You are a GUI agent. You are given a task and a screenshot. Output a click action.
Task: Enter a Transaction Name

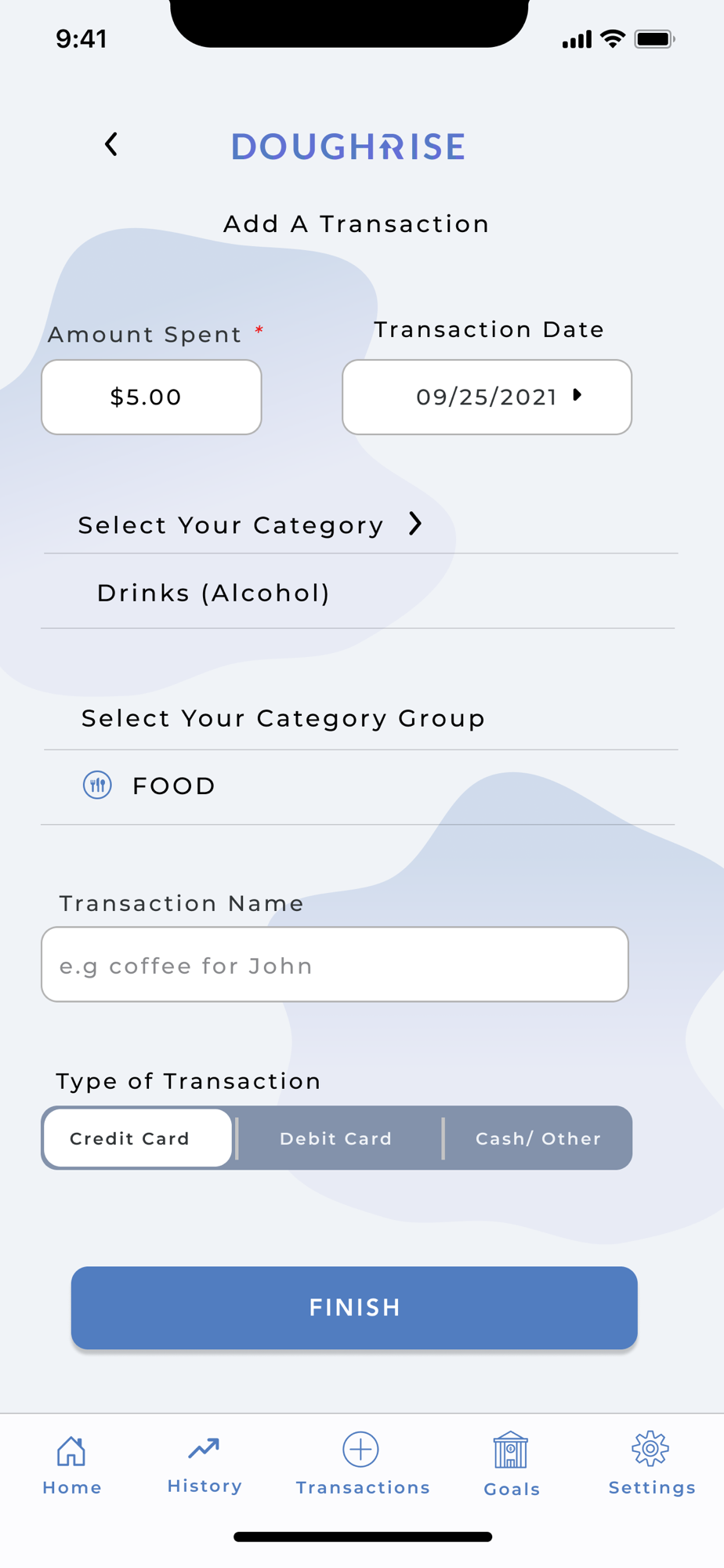pos(335,964)
